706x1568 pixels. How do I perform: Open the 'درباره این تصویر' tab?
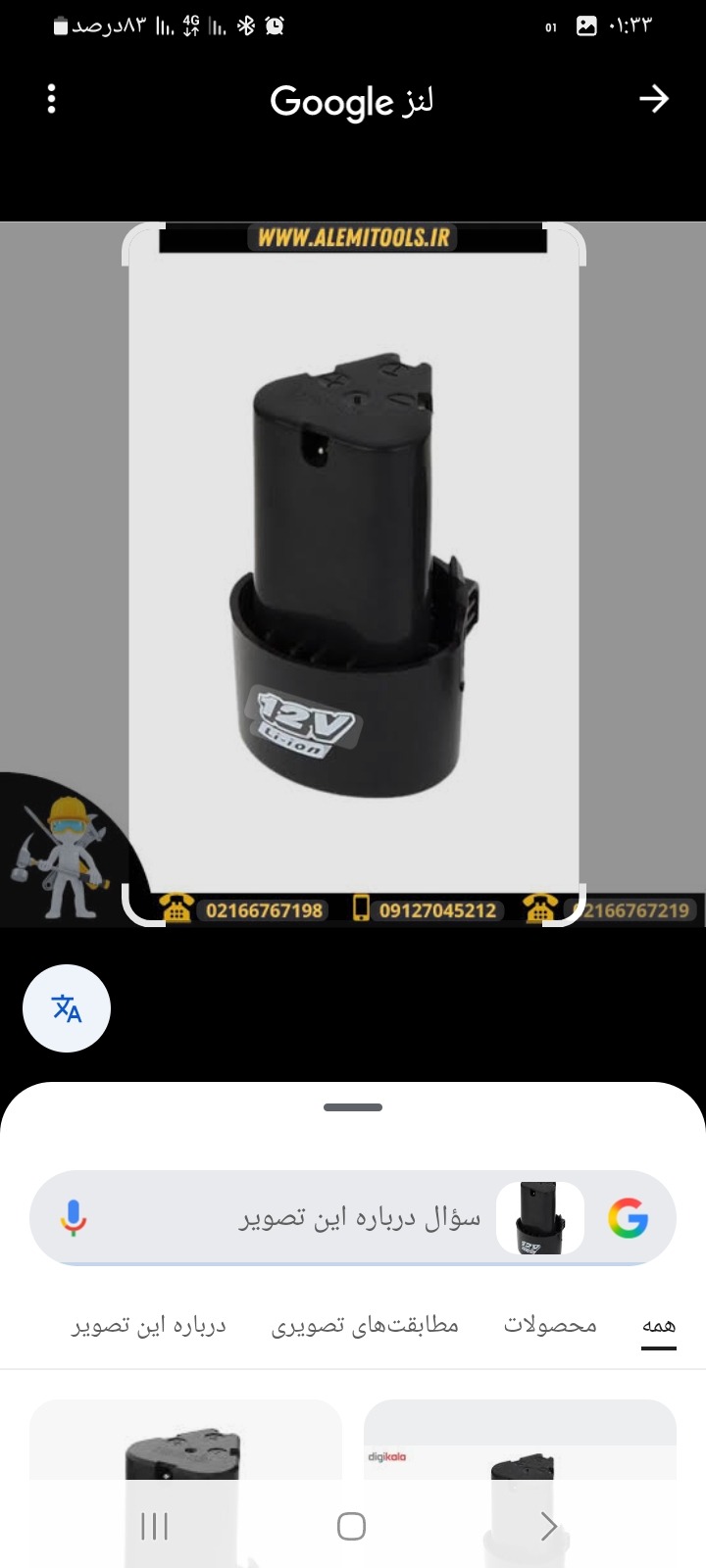[149, 1325]
